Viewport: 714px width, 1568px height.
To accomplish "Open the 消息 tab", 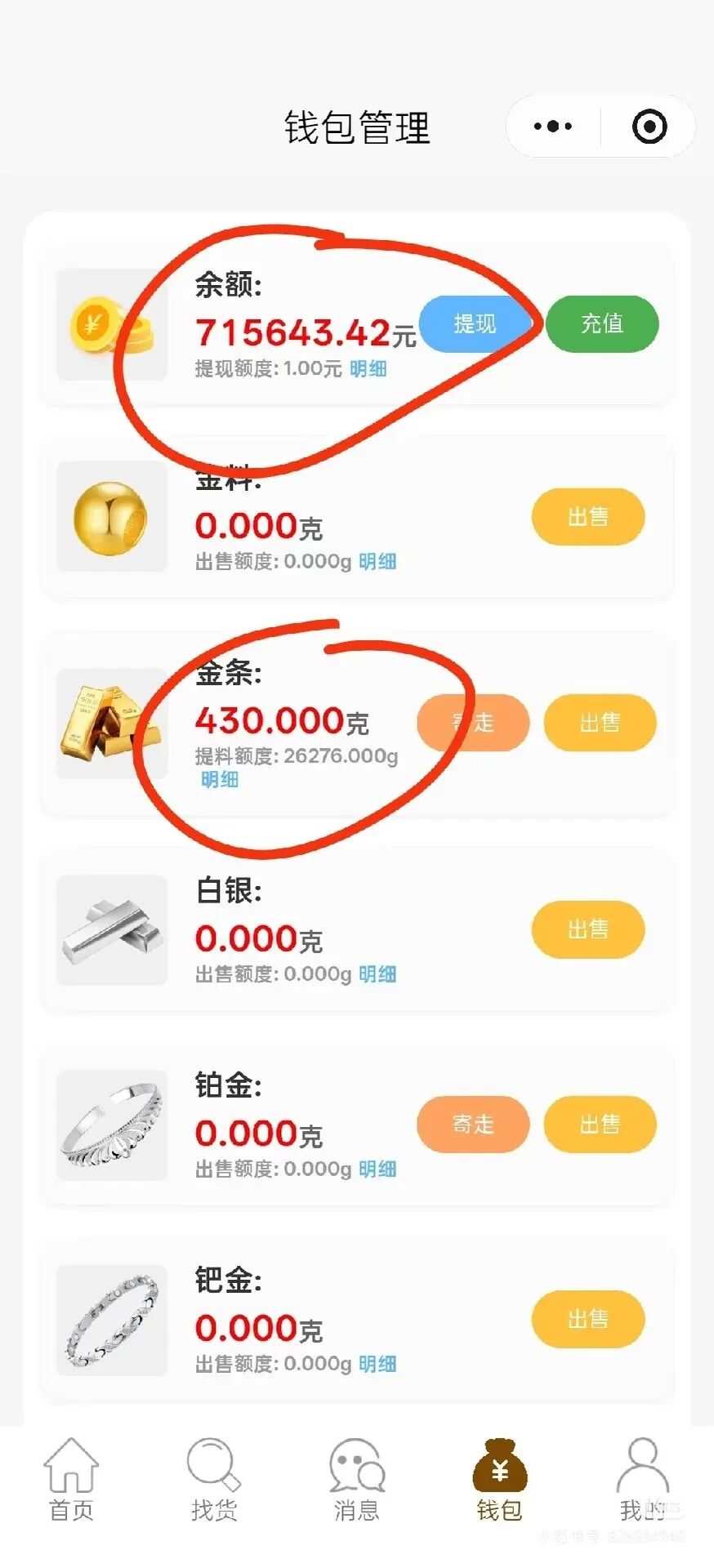I will click(x=357, y=1480).
